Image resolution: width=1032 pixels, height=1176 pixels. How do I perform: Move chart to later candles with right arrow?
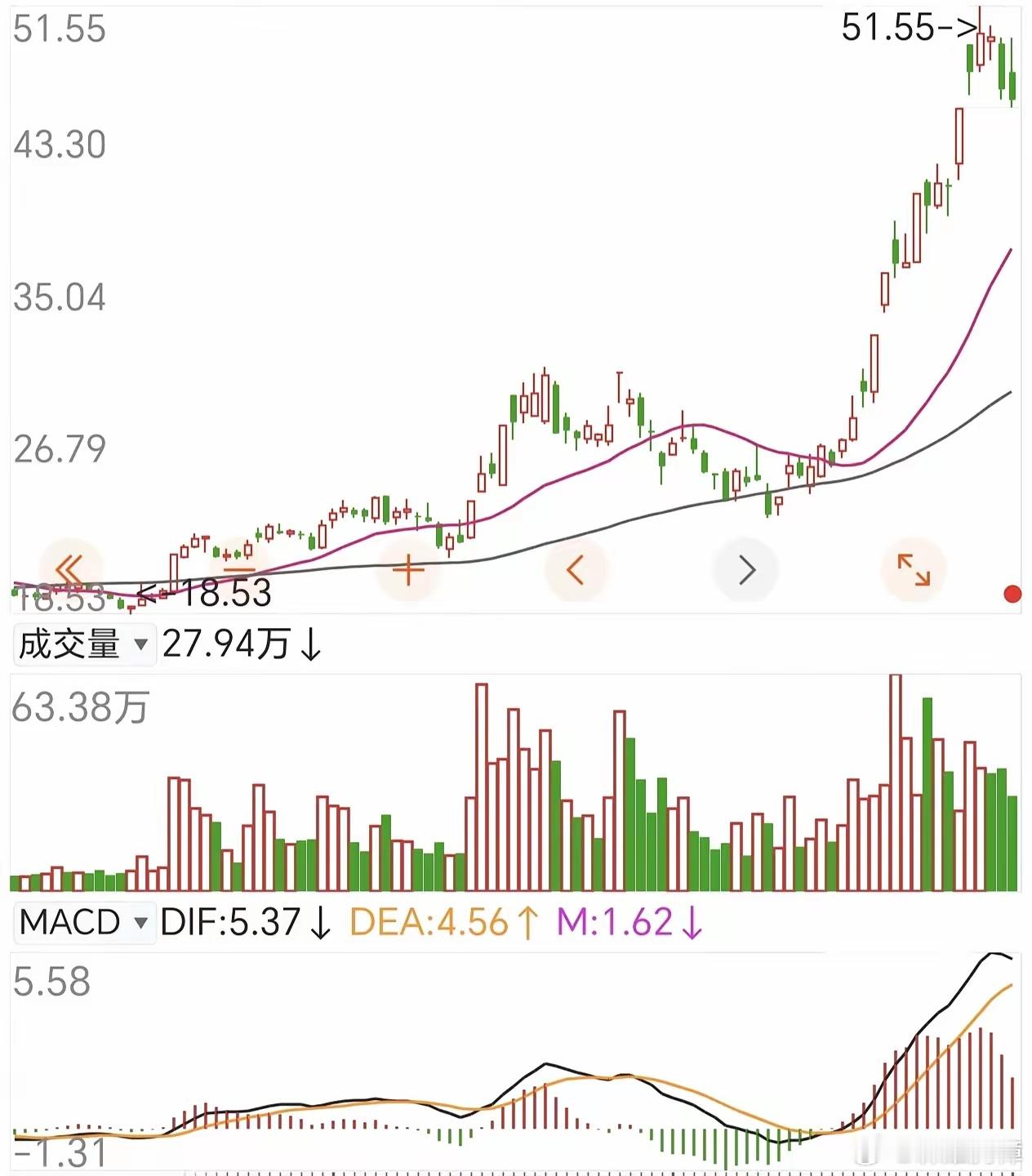pyautogui.click(x=745, y=569)
